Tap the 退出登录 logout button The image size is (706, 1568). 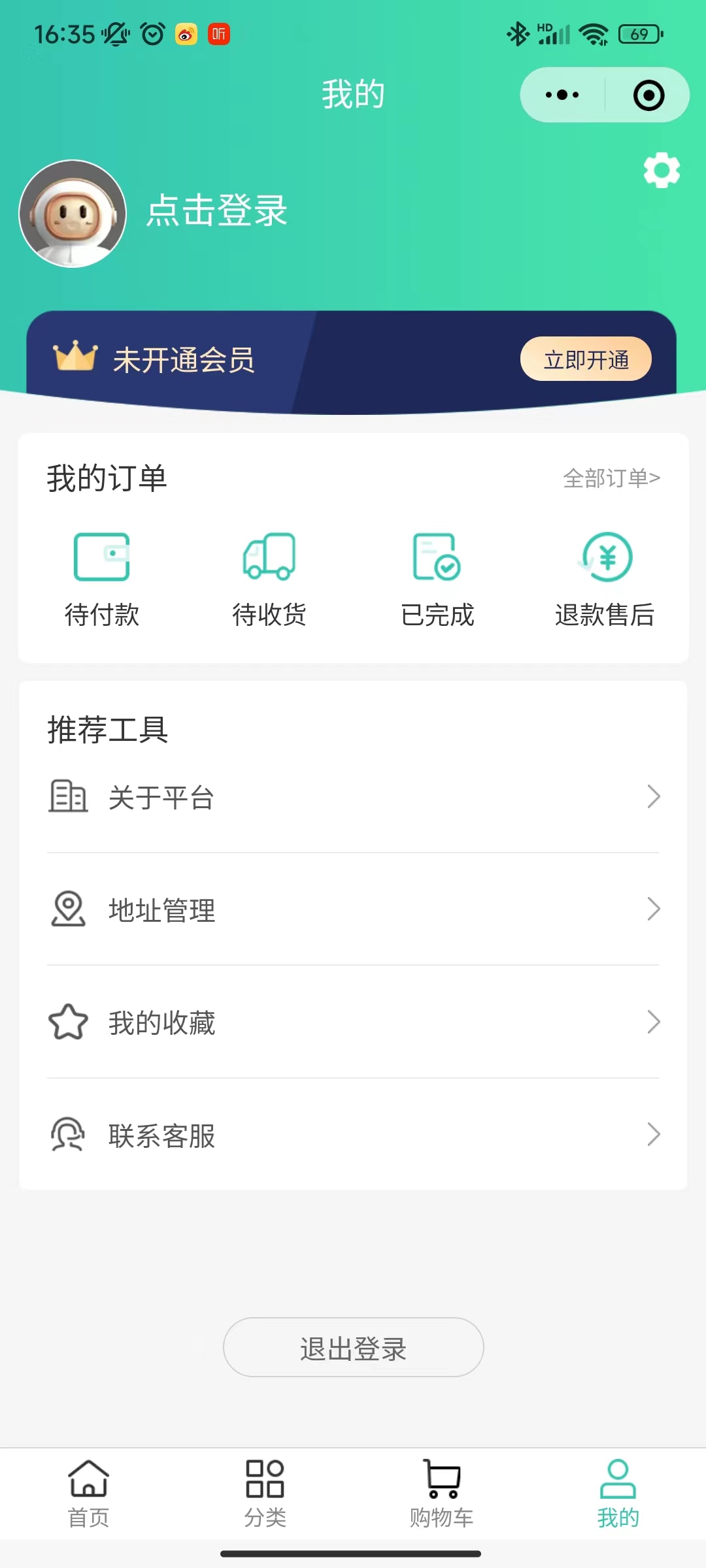click(353, 1347)
